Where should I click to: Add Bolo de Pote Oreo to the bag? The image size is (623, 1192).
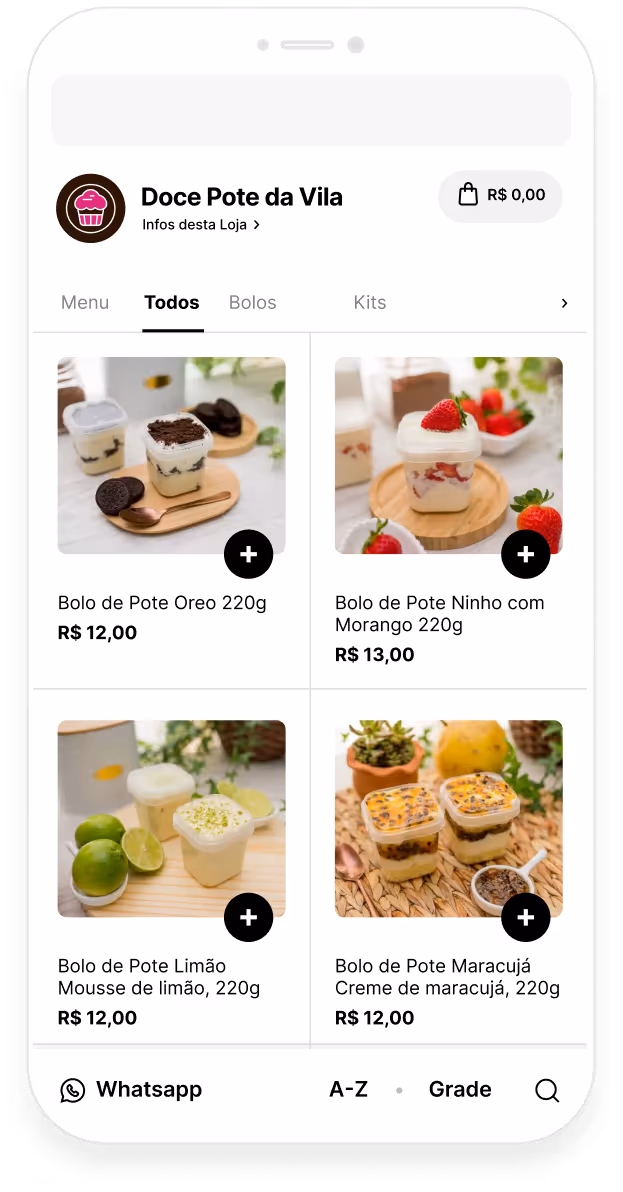click(248, 554)
